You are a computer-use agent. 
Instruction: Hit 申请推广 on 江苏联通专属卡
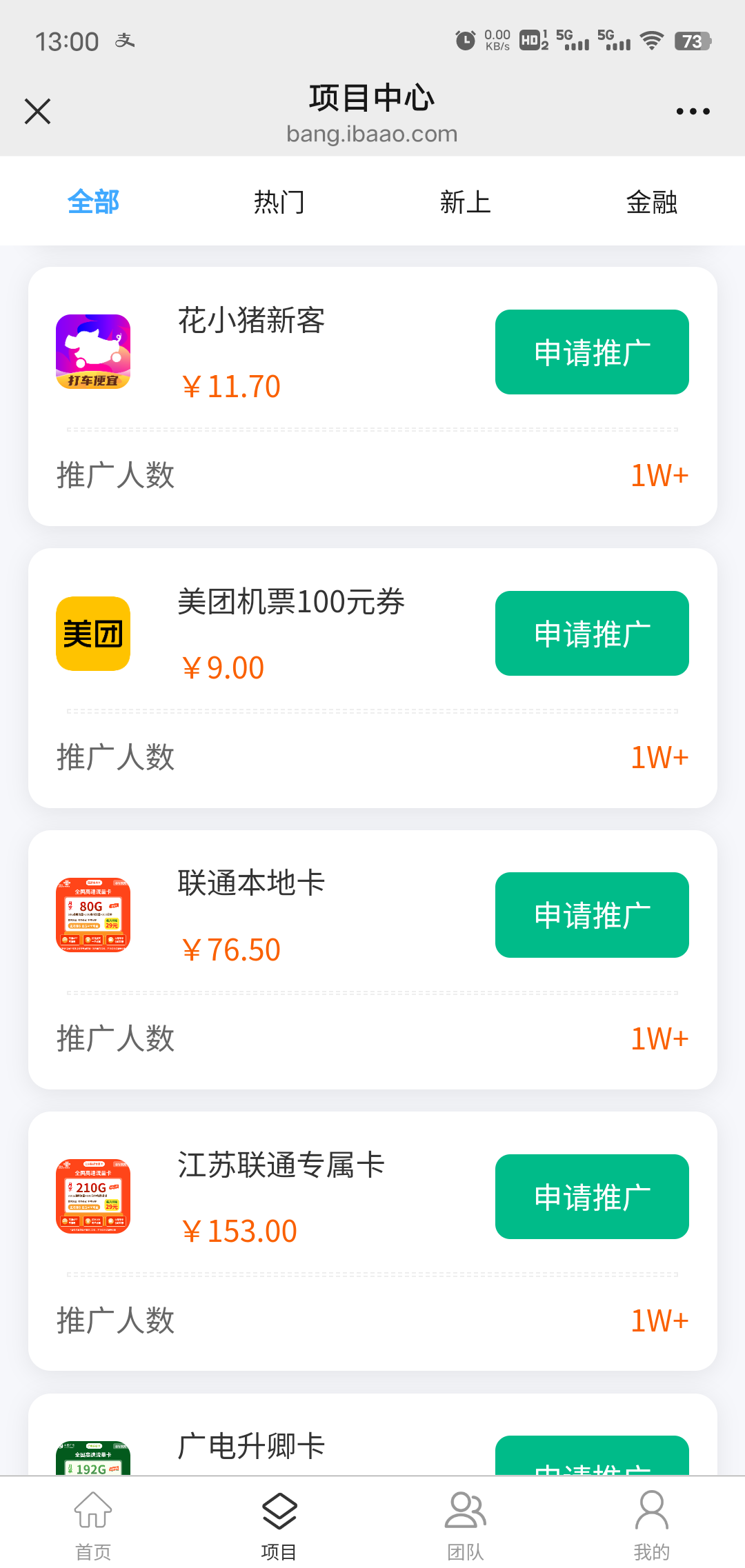point(592,1196)
